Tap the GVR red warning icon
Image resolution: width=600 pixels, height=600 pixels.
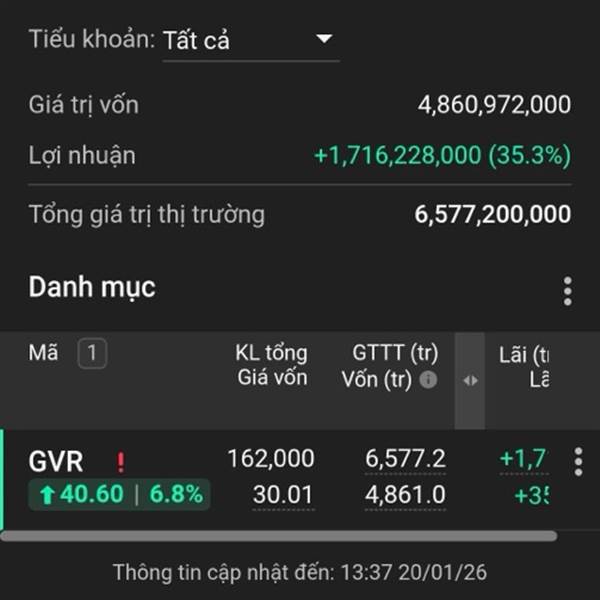tap(121, 462)
